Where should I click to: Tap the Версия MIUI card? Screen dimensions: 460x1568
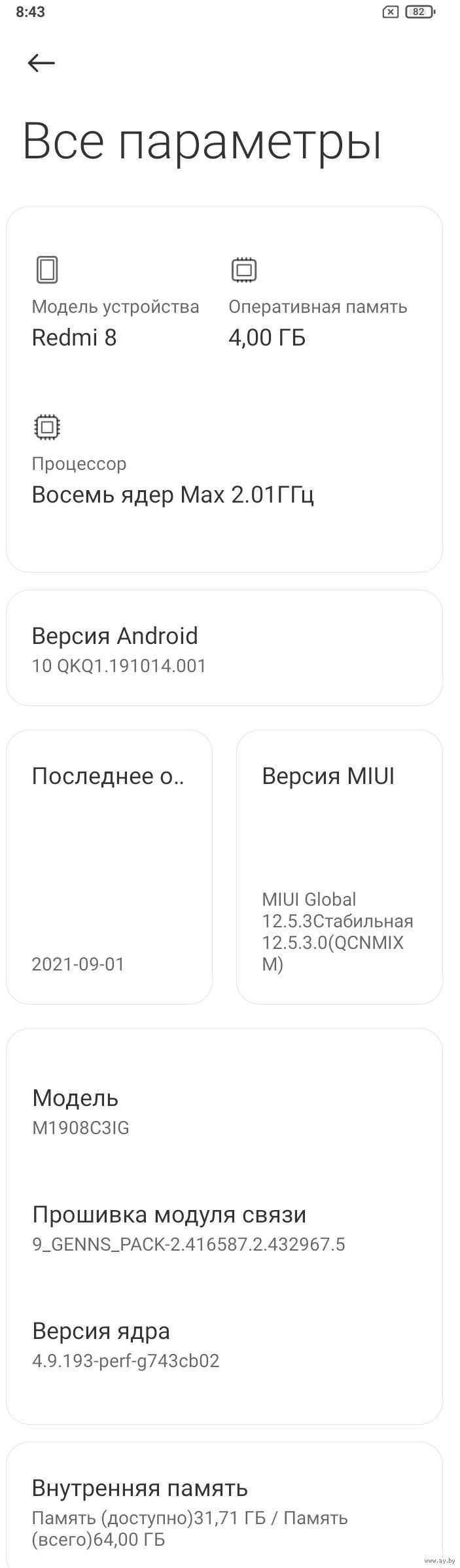339,866
